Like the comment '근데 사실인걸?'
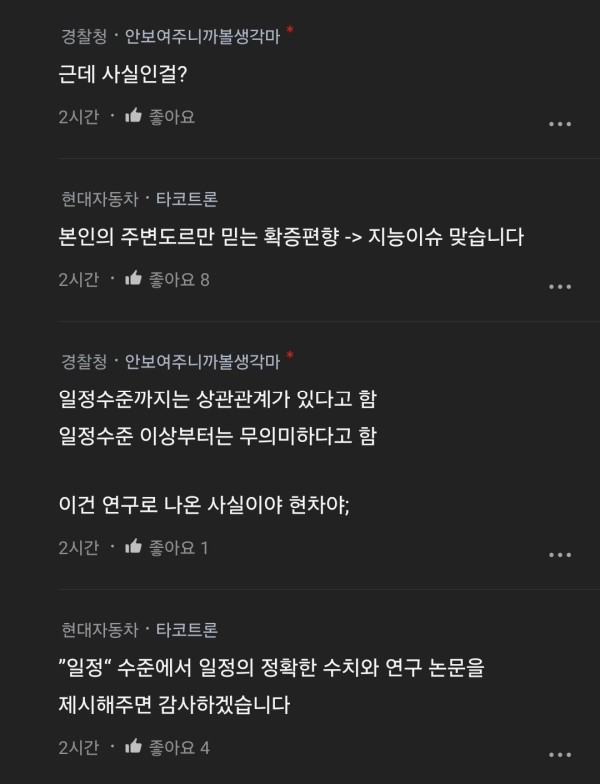Viewport: 600px width, 784px height. [133, 117]
